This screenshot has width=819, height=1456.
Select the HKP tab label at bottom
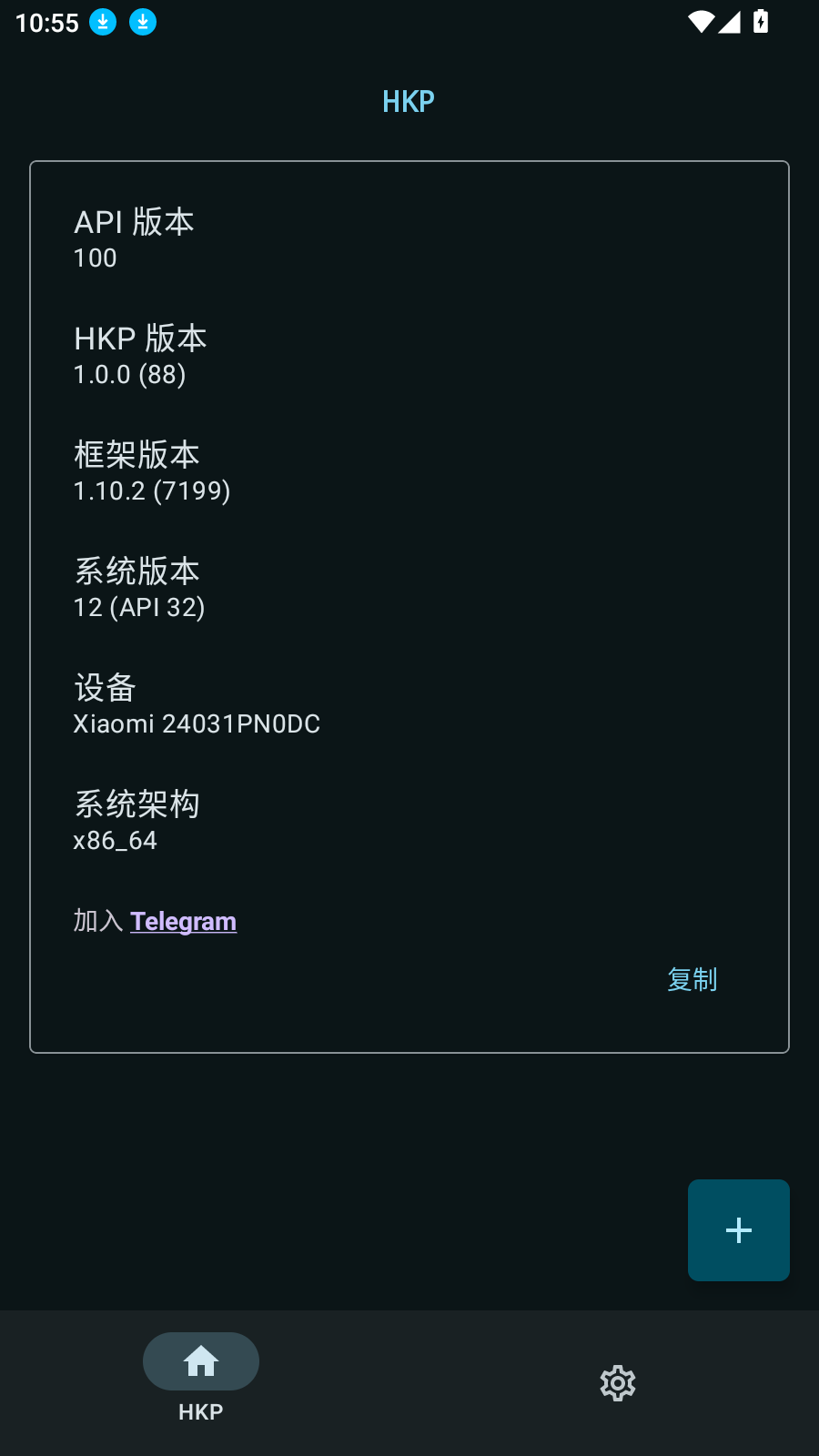(200, 1411)
